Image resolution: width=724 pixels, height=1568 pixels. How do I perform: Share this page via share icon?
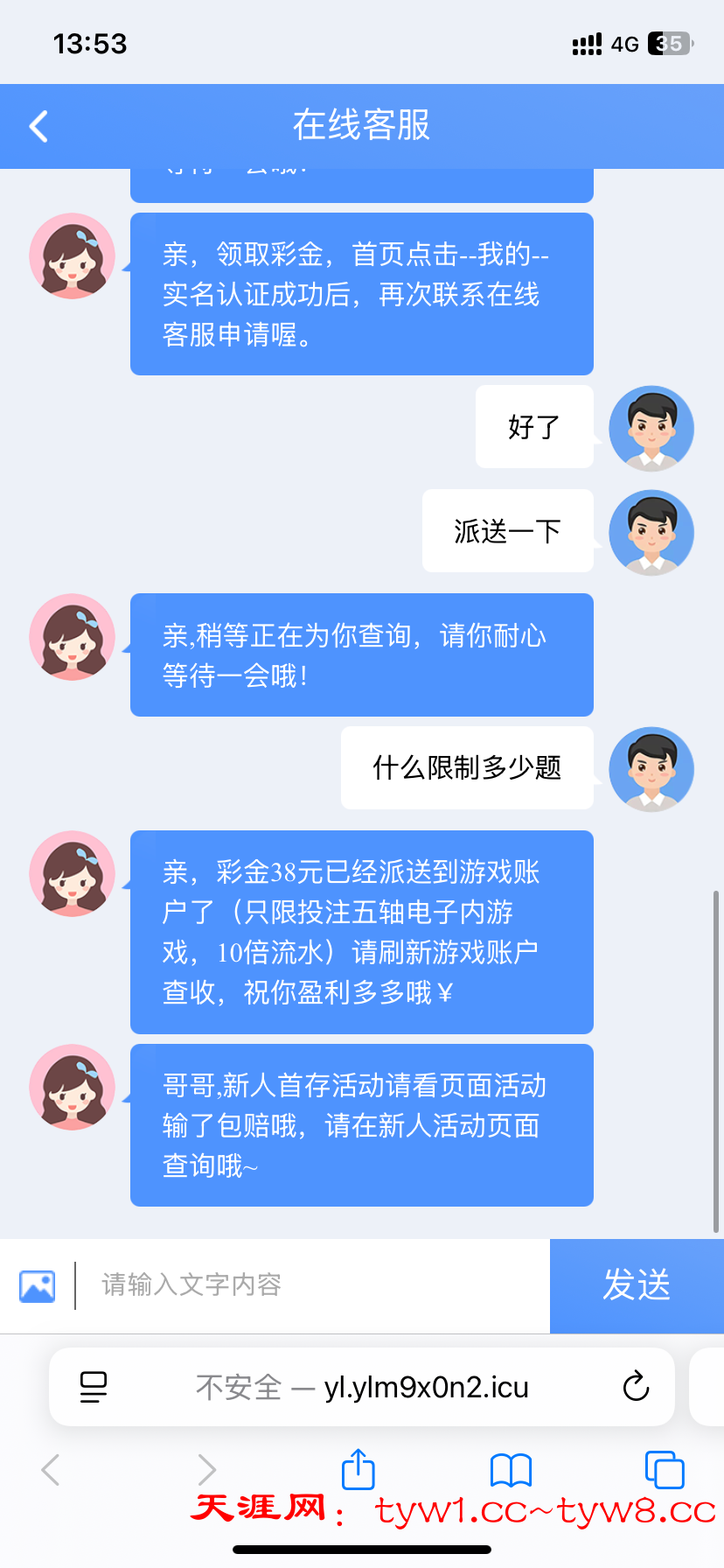tap(359, 1469)
